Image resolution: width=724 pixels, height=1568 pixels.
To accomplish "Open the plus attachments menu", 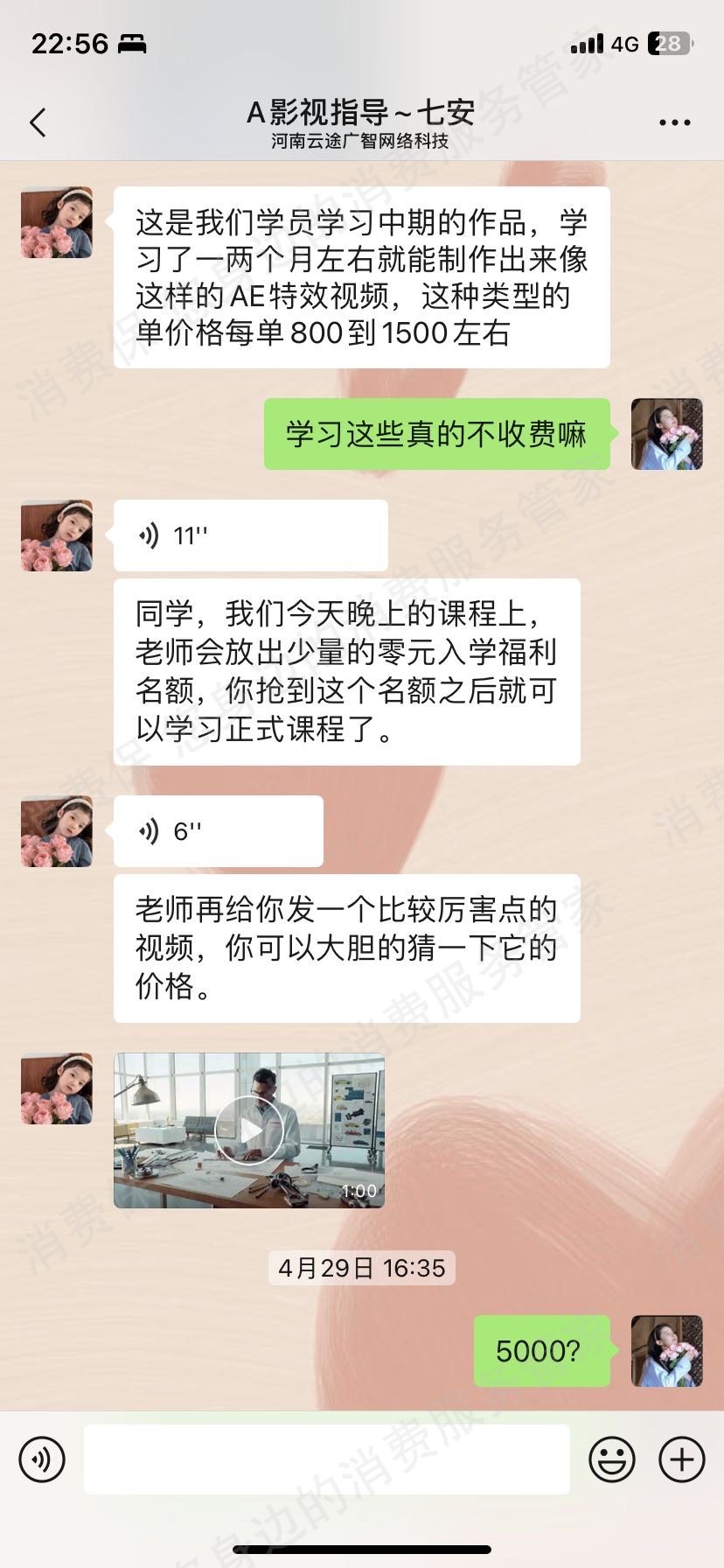I will click(681, 1459).
